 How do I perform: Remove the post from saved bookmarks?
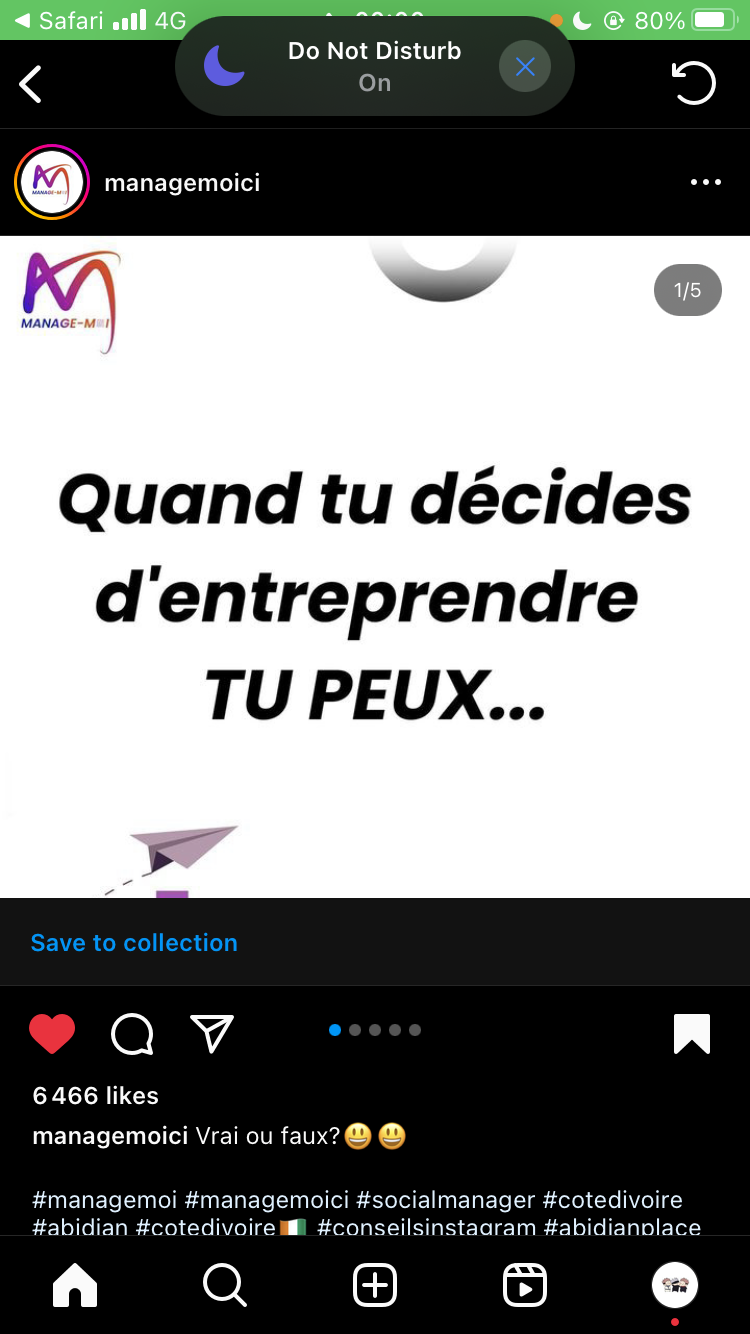692,1034
